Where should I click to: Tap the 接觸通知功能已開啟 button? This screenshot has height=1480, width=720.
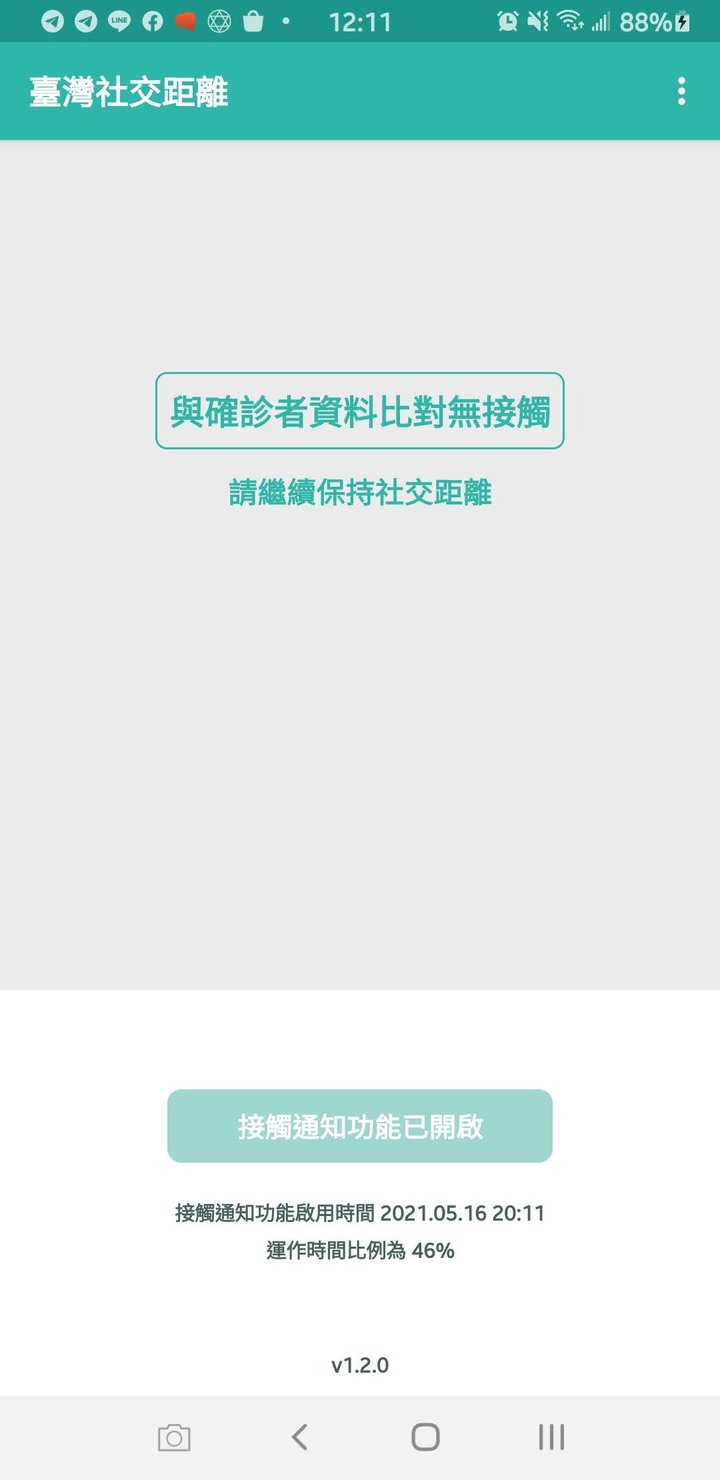coord(360,1126)
